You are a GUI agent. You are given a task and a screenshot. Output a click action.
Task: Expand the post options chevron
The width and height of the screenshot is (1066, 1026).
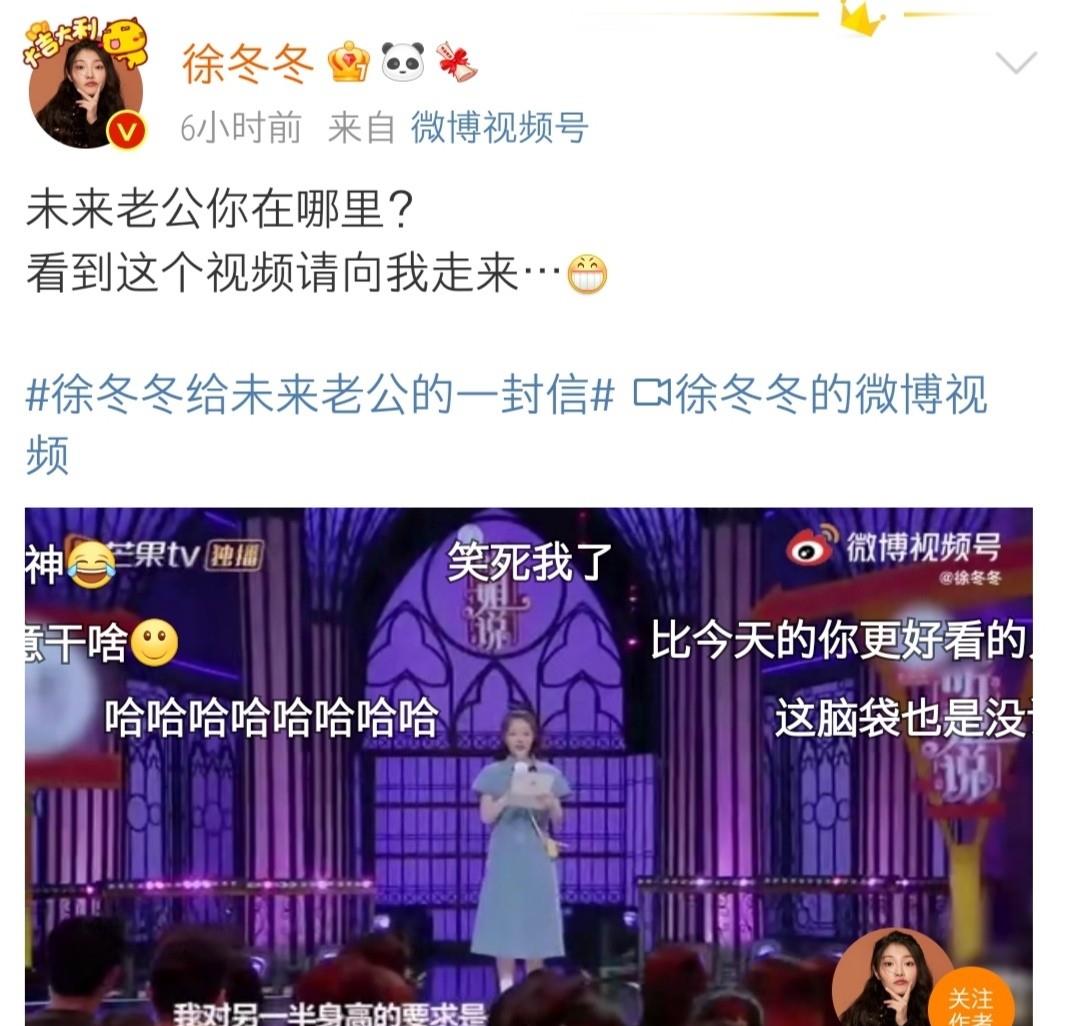(x=1016, y=65)
